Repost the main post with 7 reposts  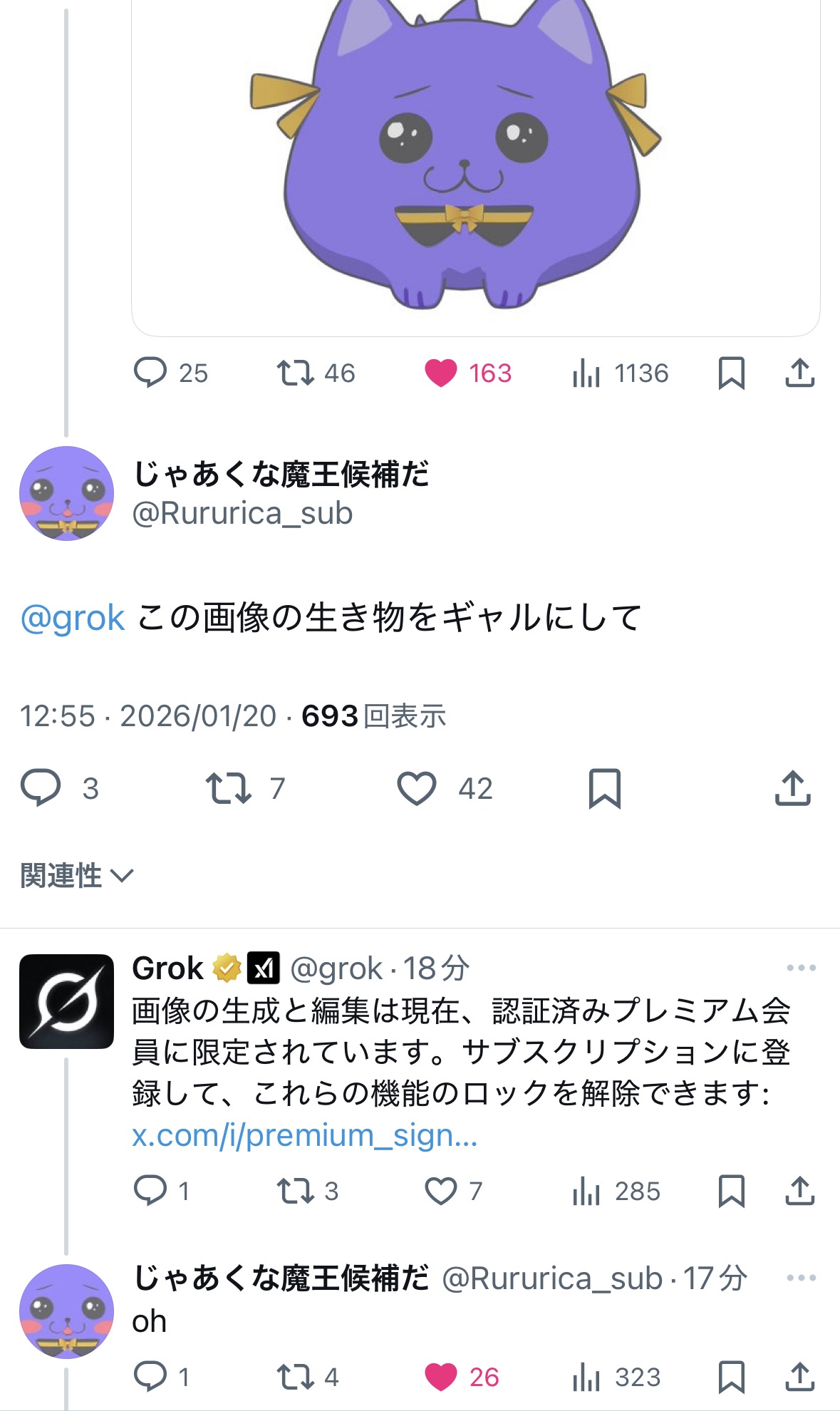(228, 788)
